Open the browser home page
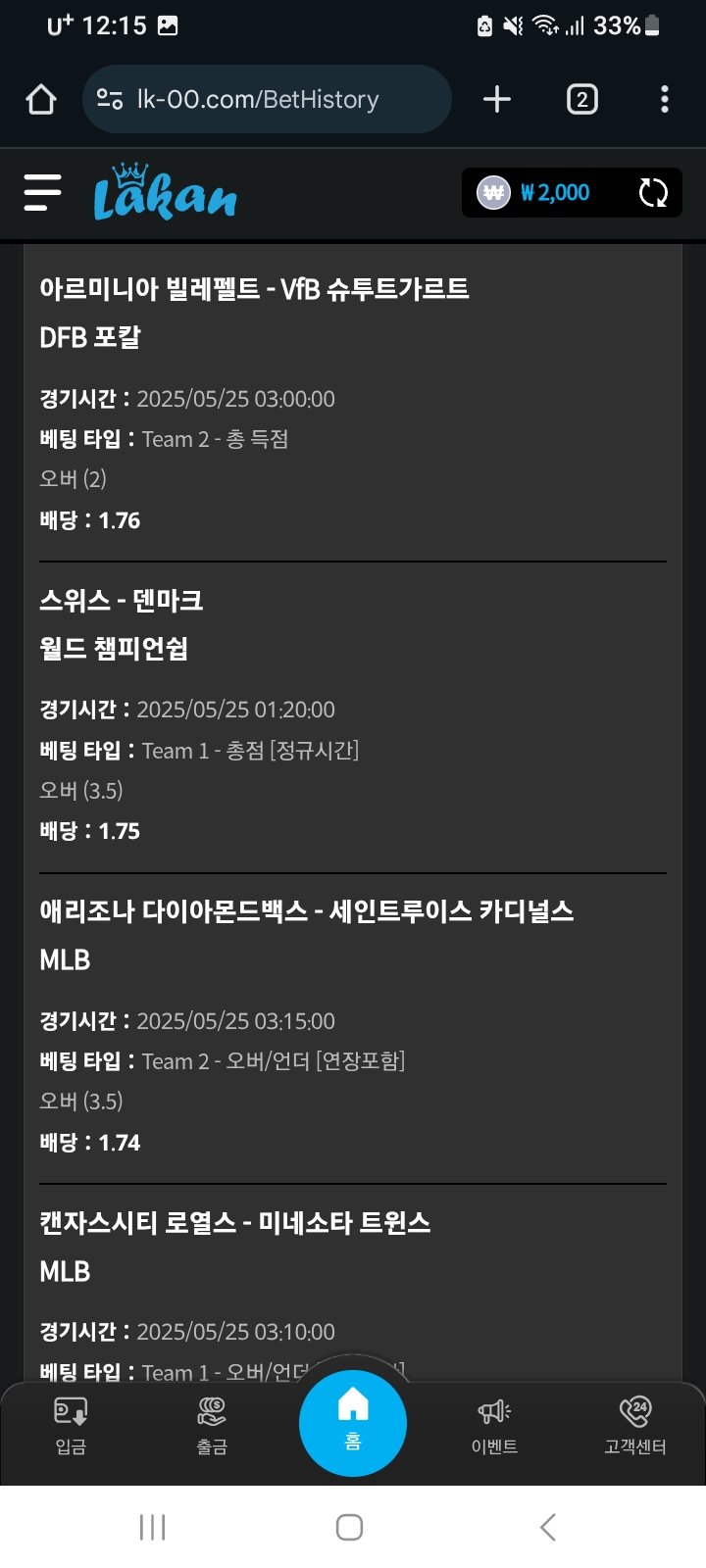Image resolution: width=706 pixels, height=1568 pixels. (x=41, y=99)
